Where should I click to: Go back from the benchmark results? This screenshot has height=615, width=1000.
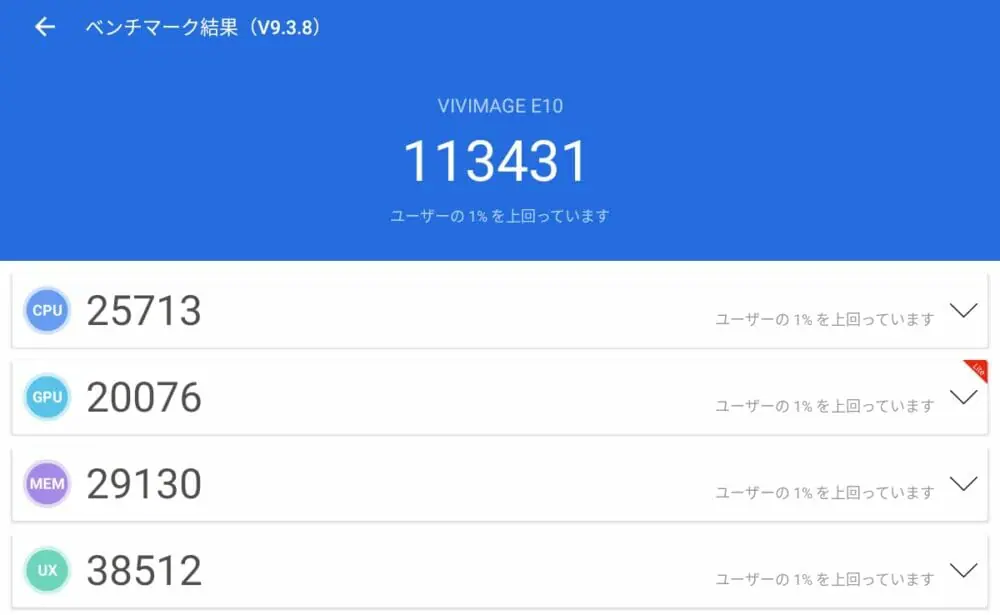45,27
